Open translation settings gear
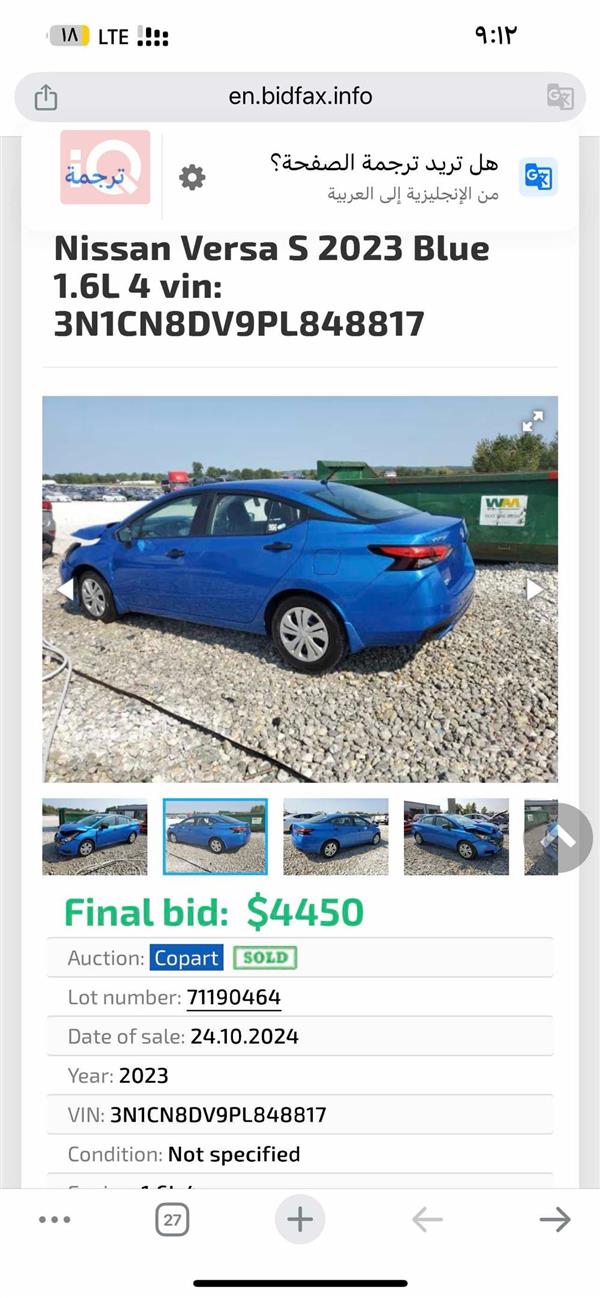Viewport: 600px width, 1298px height. tap(192, 178)
